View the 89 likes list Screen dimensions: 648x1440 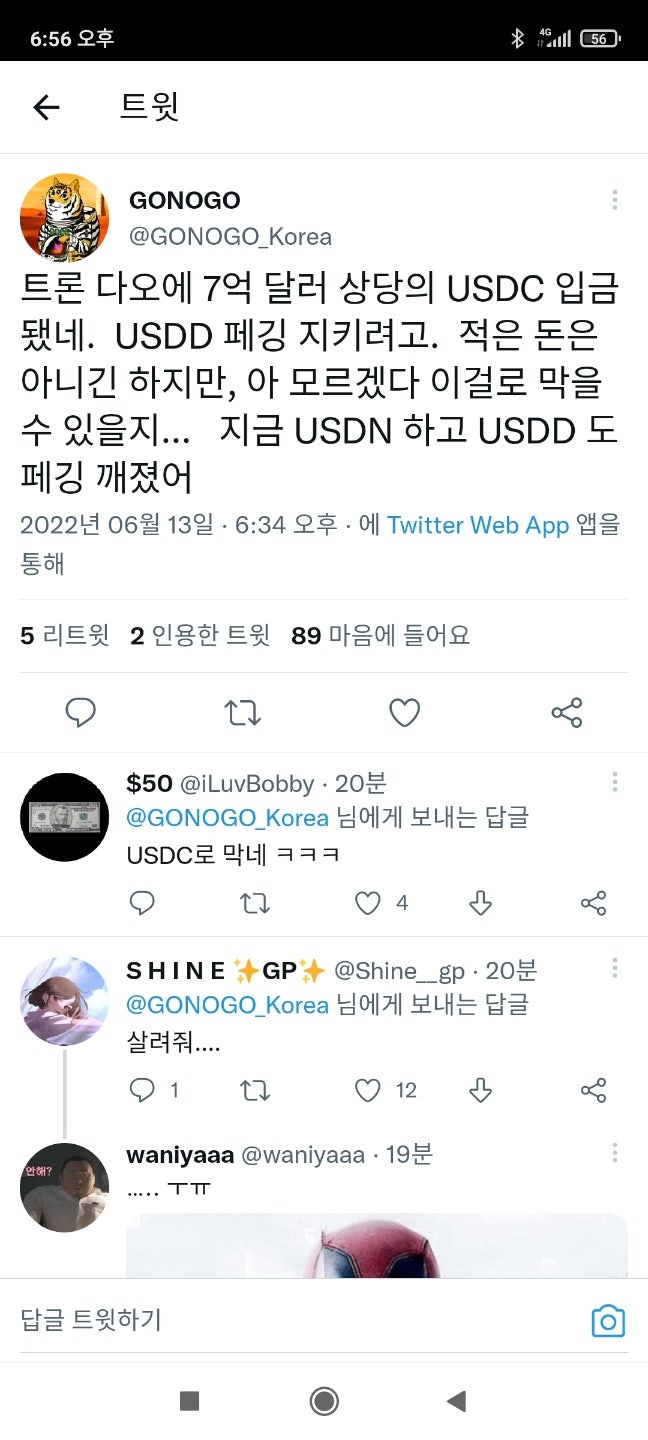[380, 636]
